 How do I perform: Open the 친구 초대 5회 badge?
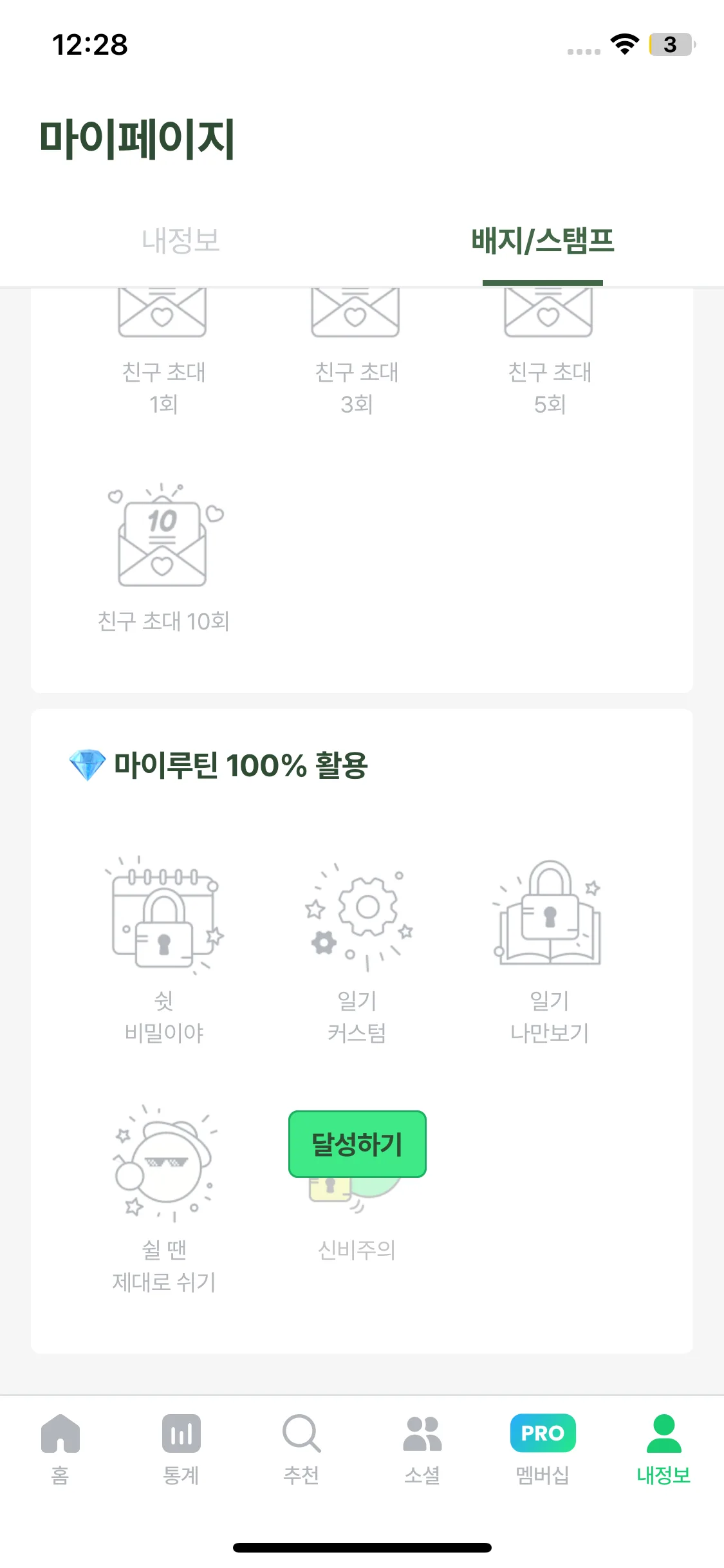pyautogui.click(x=548, y=351)
